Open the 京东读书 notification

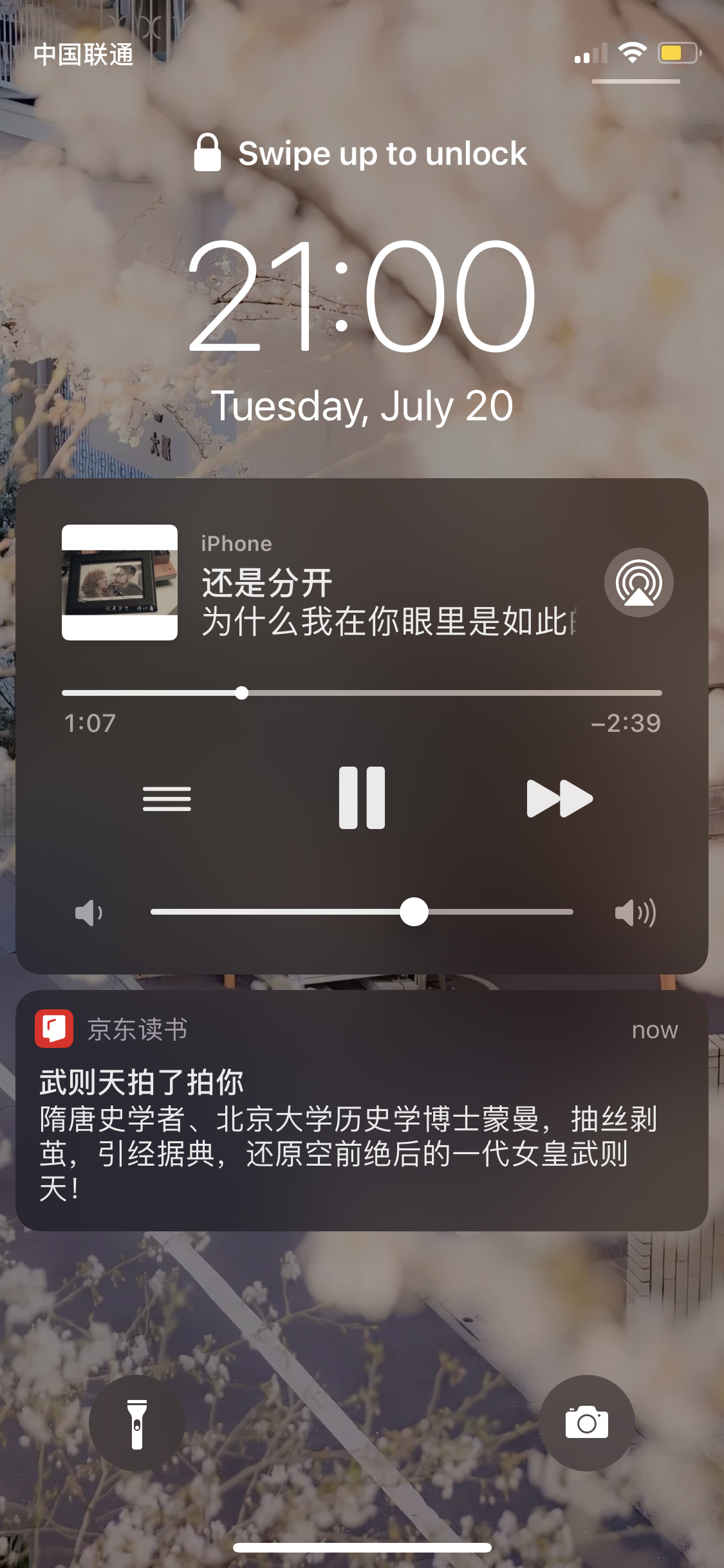pyautogui.click(x=362, y=1110)
